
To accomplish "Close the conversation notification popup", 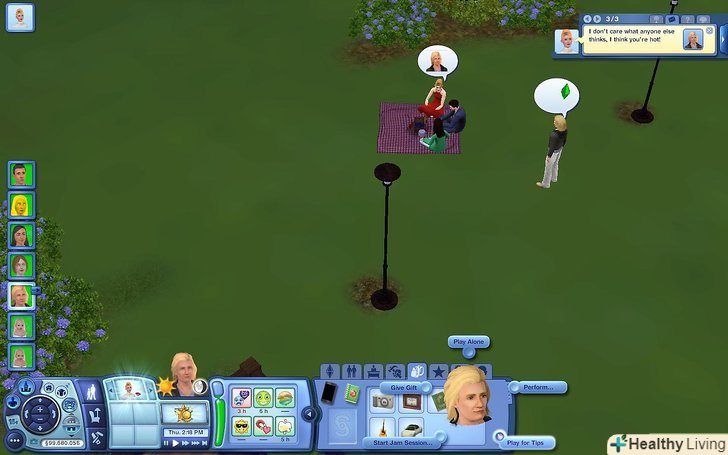I will coord(709,32).
